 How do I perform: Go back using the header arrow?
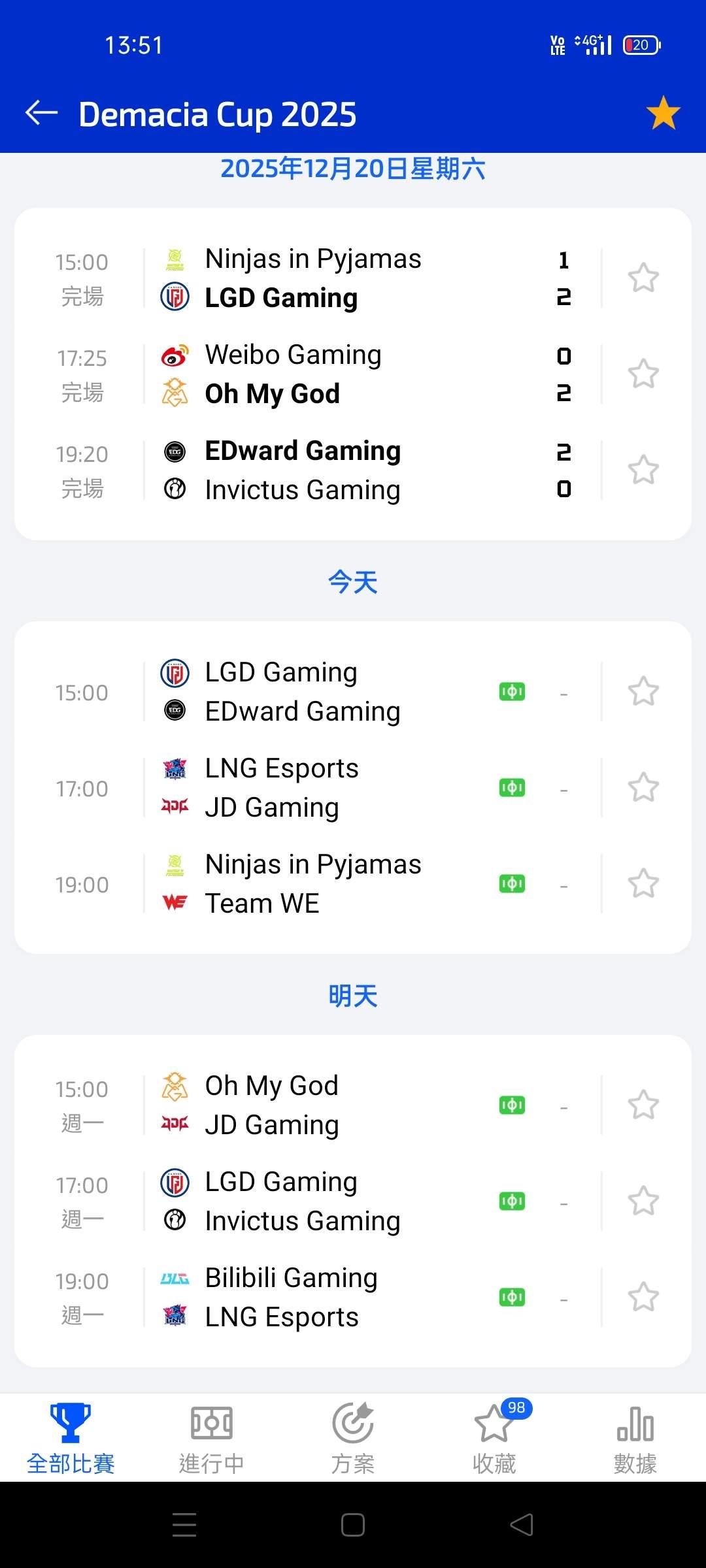(42, 113)
